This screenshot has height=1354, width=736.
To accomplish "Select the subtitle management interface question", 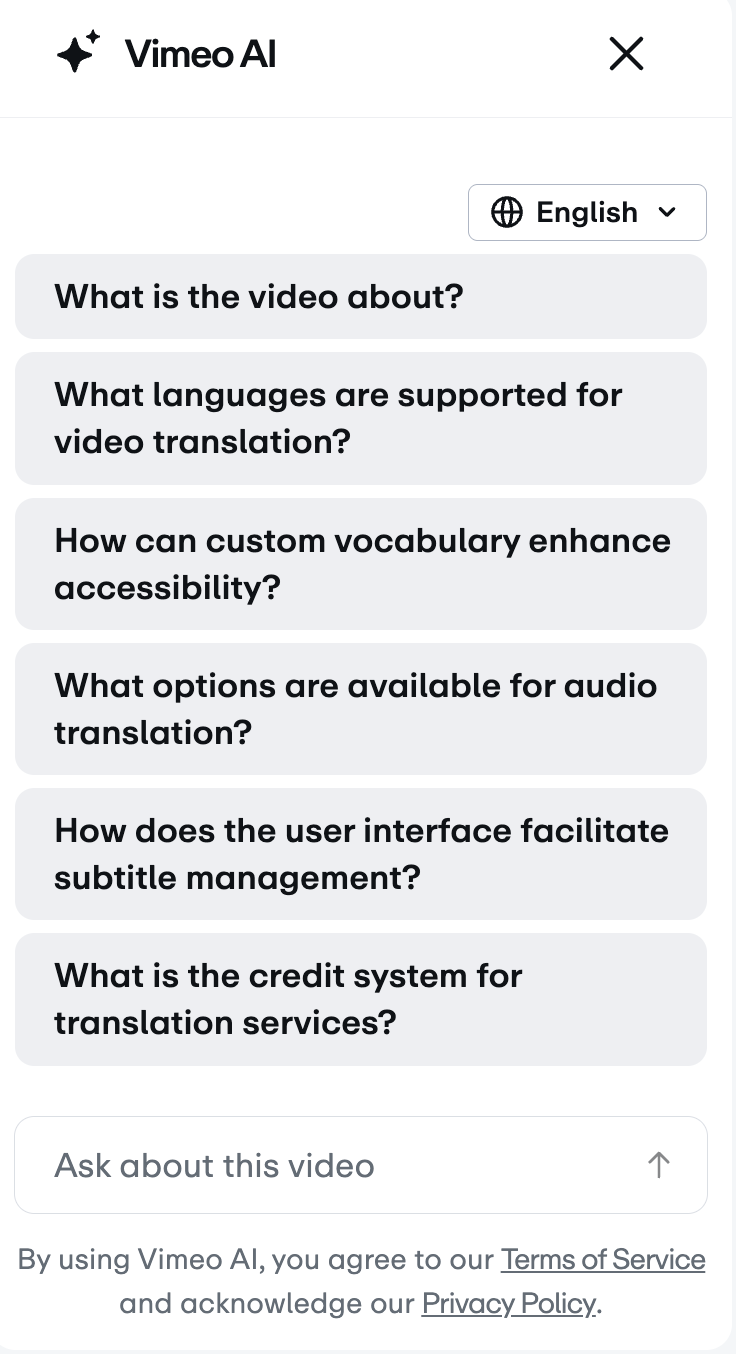I will click(x=360, y=854).
